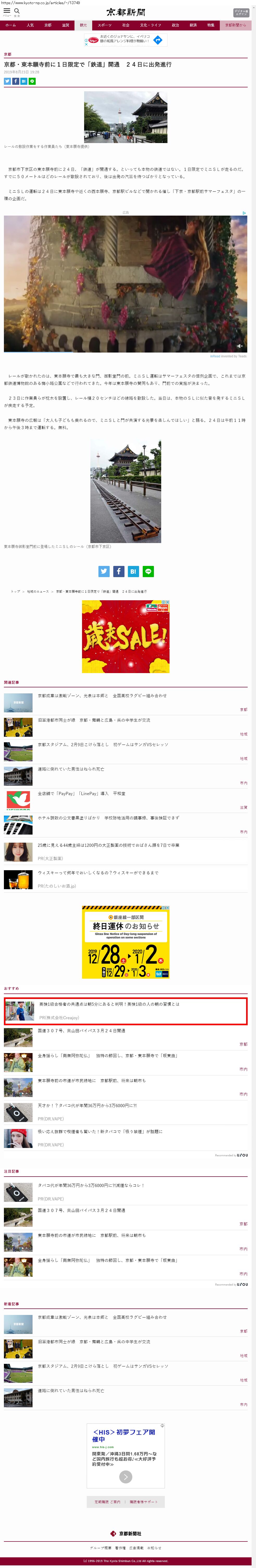Open article 路地に倒れていた男性はねられ死亡
The height and width of the screenshot is (1568, 256).
pos(71,769)
